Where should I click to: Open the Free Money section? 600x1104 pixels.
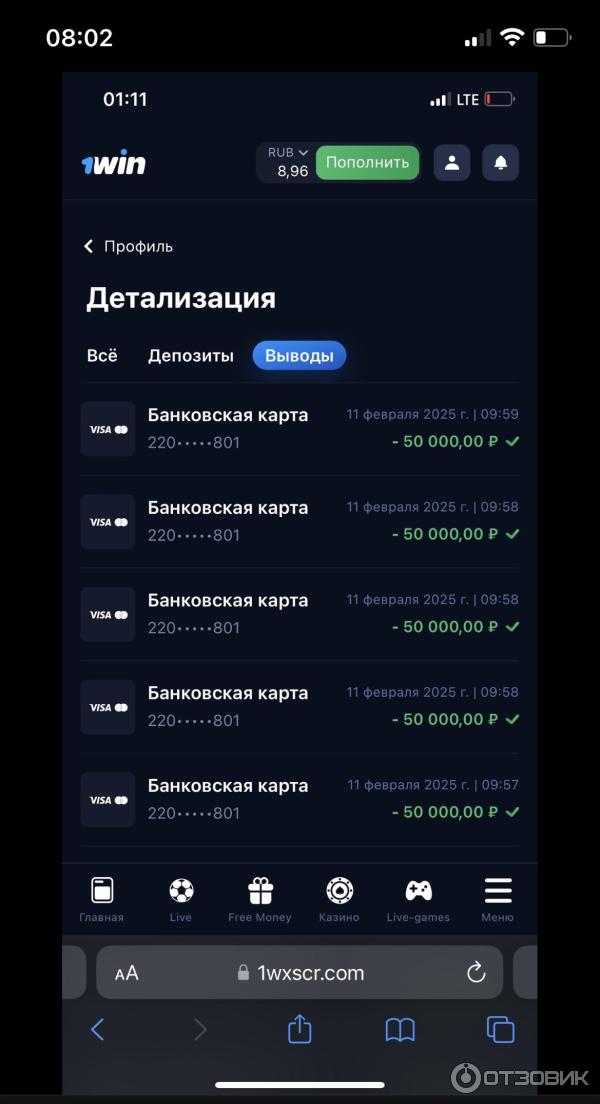click(260, 899)
